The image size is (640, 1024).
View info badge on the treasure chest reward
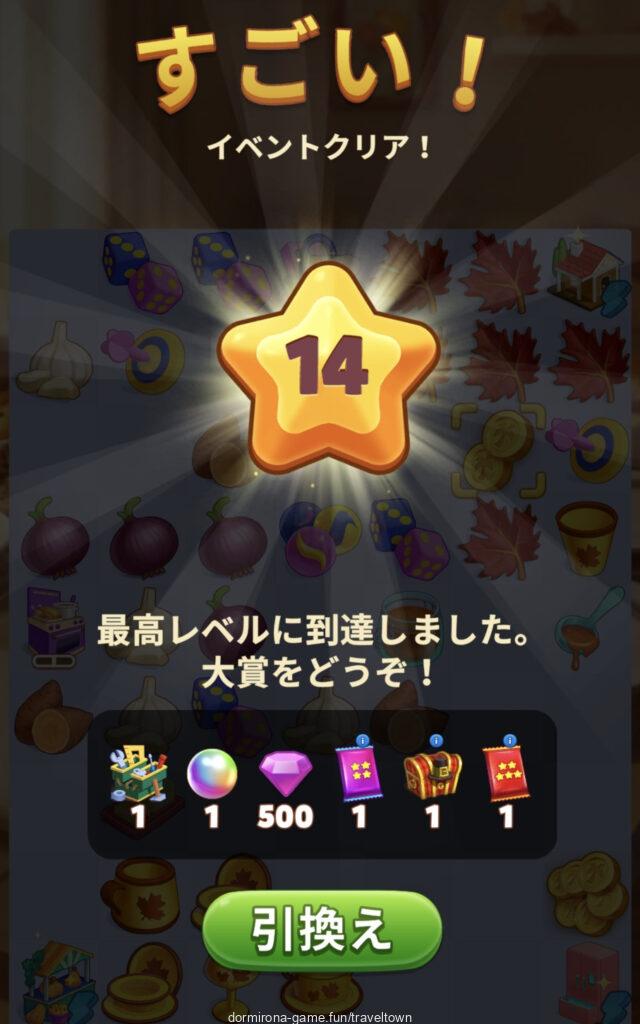coord(436,741)
